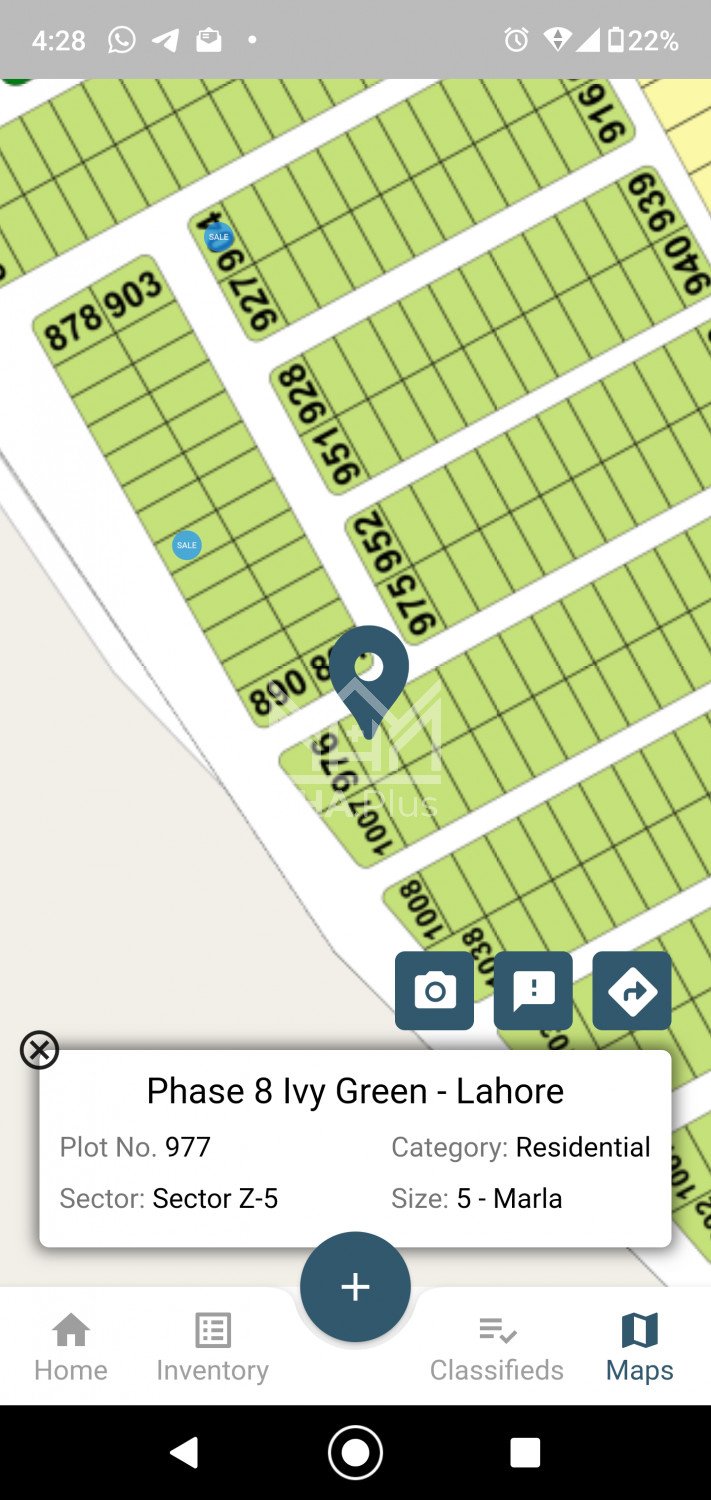The image size is (711, 1500).
Task: Select the Maps tab
Action: click(x=639, y=1347)
